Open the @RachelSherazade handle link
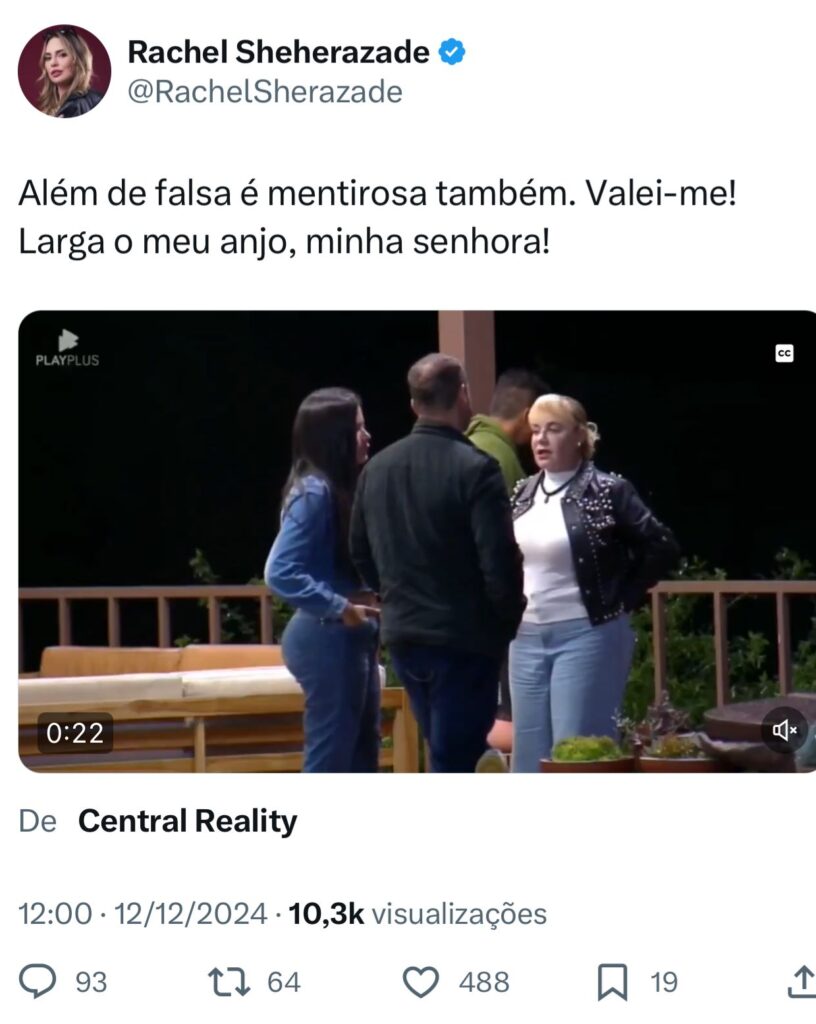Screen dimensions: 816x1024 (x=264, y=92)
